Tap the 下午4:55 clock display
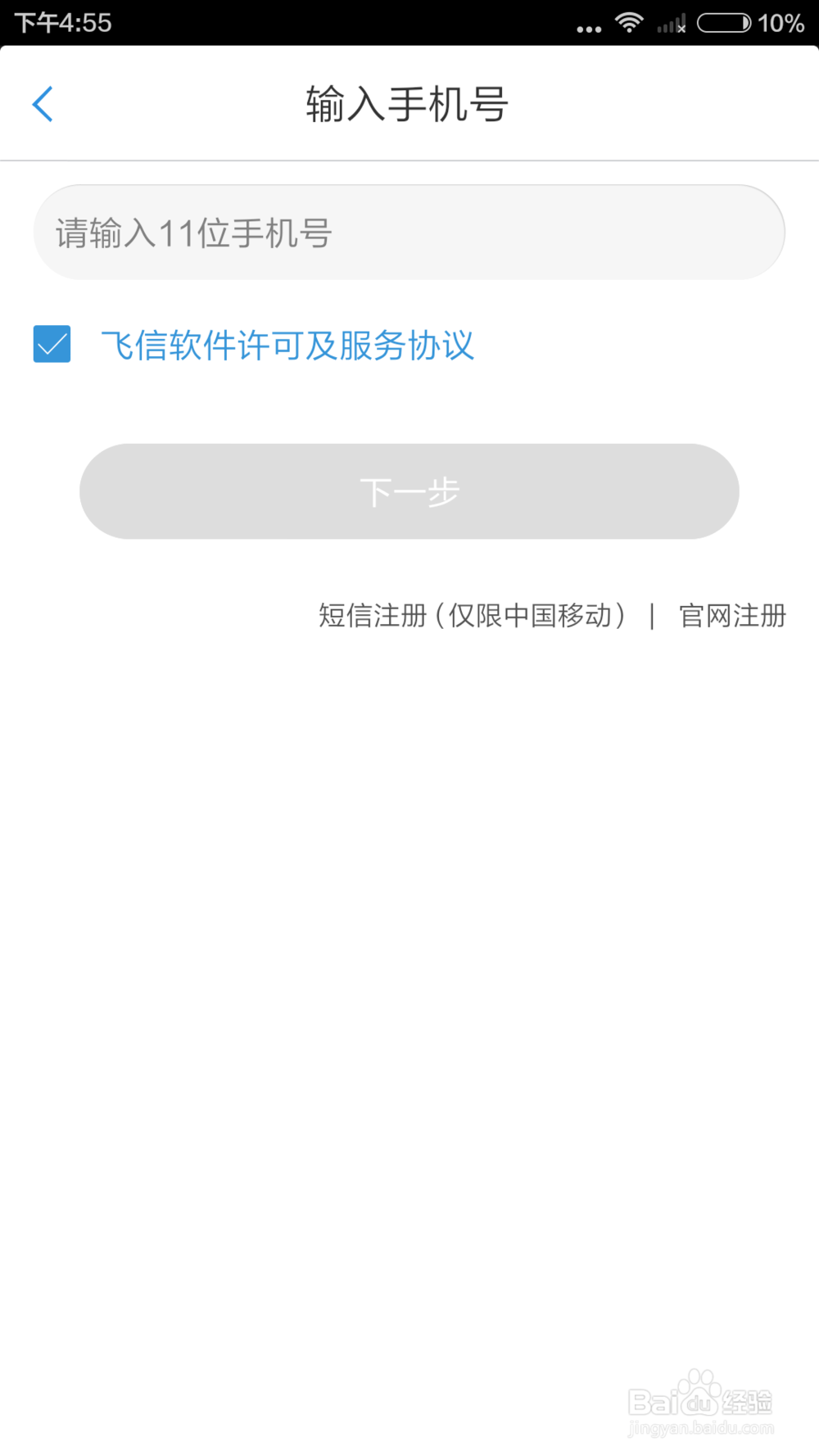Image resolution: width=819 pixels, height=1456 pixels. pos(61,22)
